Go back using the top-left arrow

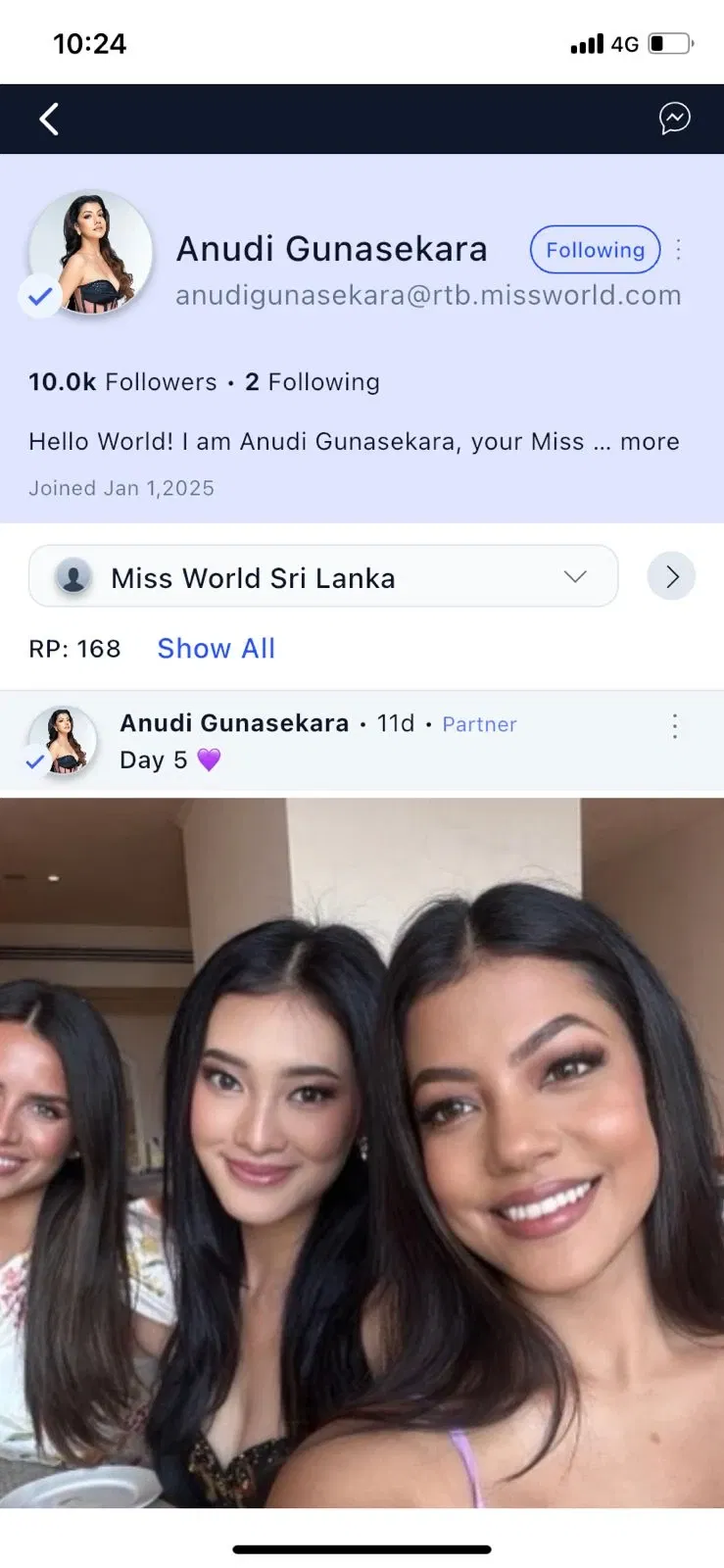[49, 120]
